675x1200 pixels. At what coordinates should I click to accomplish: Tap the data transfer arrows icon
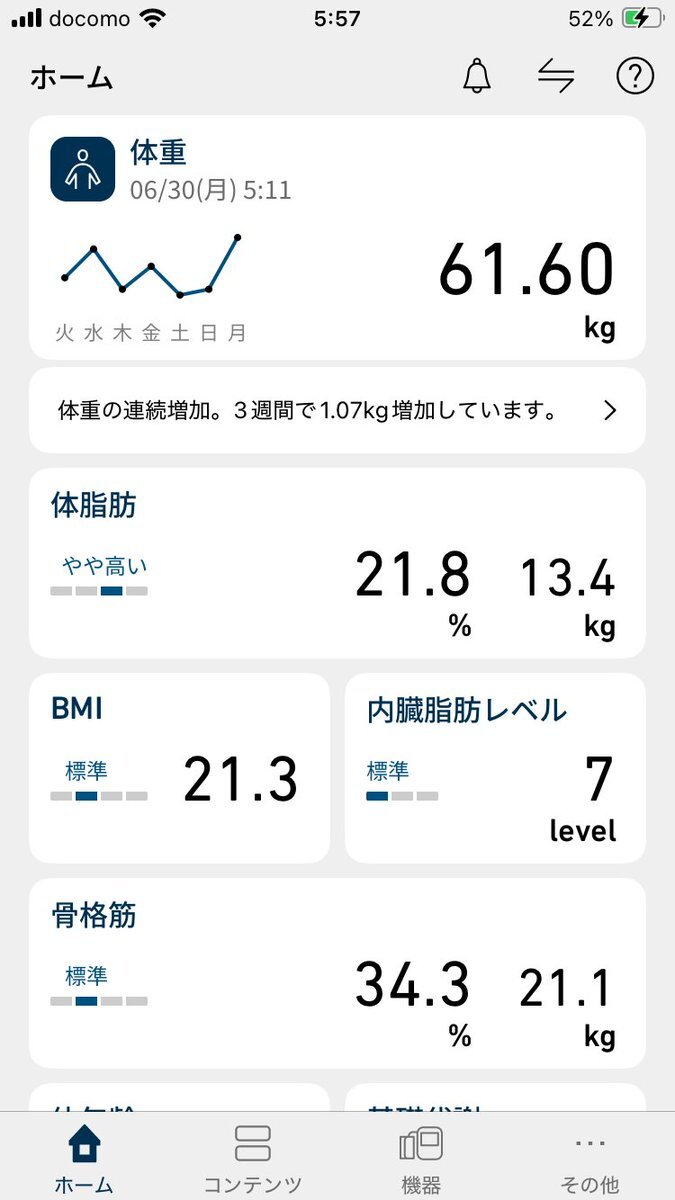coord(556,77)
